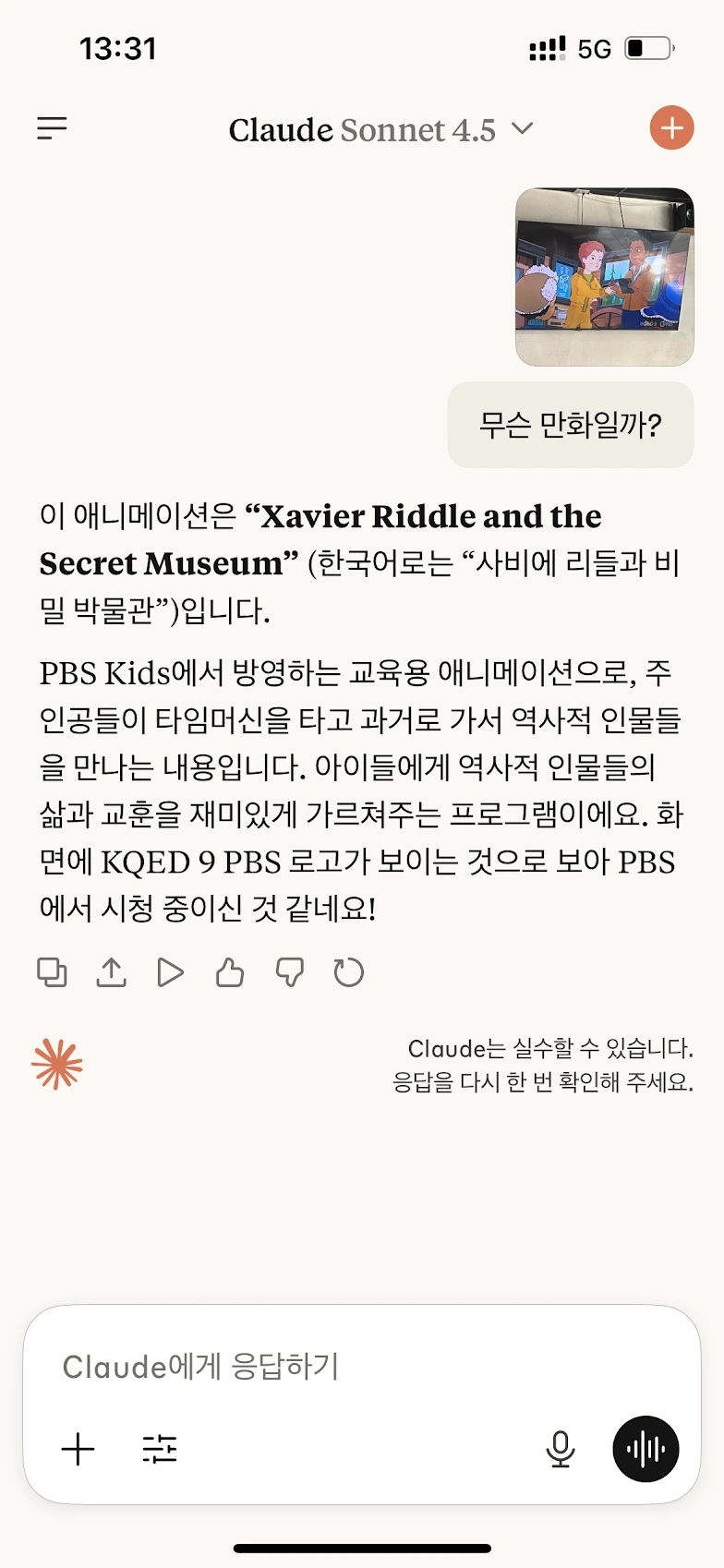Open the tools and settings sliders icon
The image size is (724, 1568).
click(x=160, y=1449)
